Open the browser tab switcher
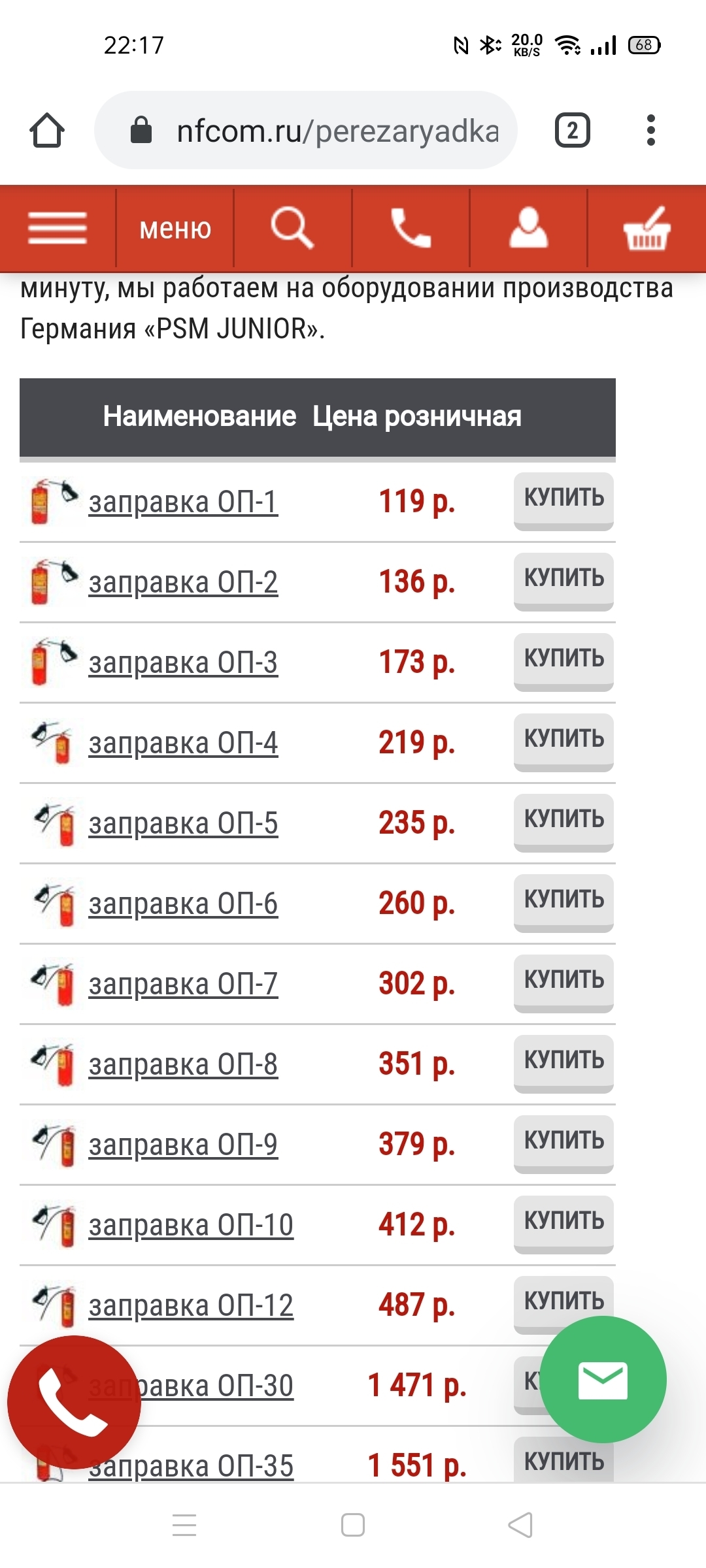 tap(572, 130)
